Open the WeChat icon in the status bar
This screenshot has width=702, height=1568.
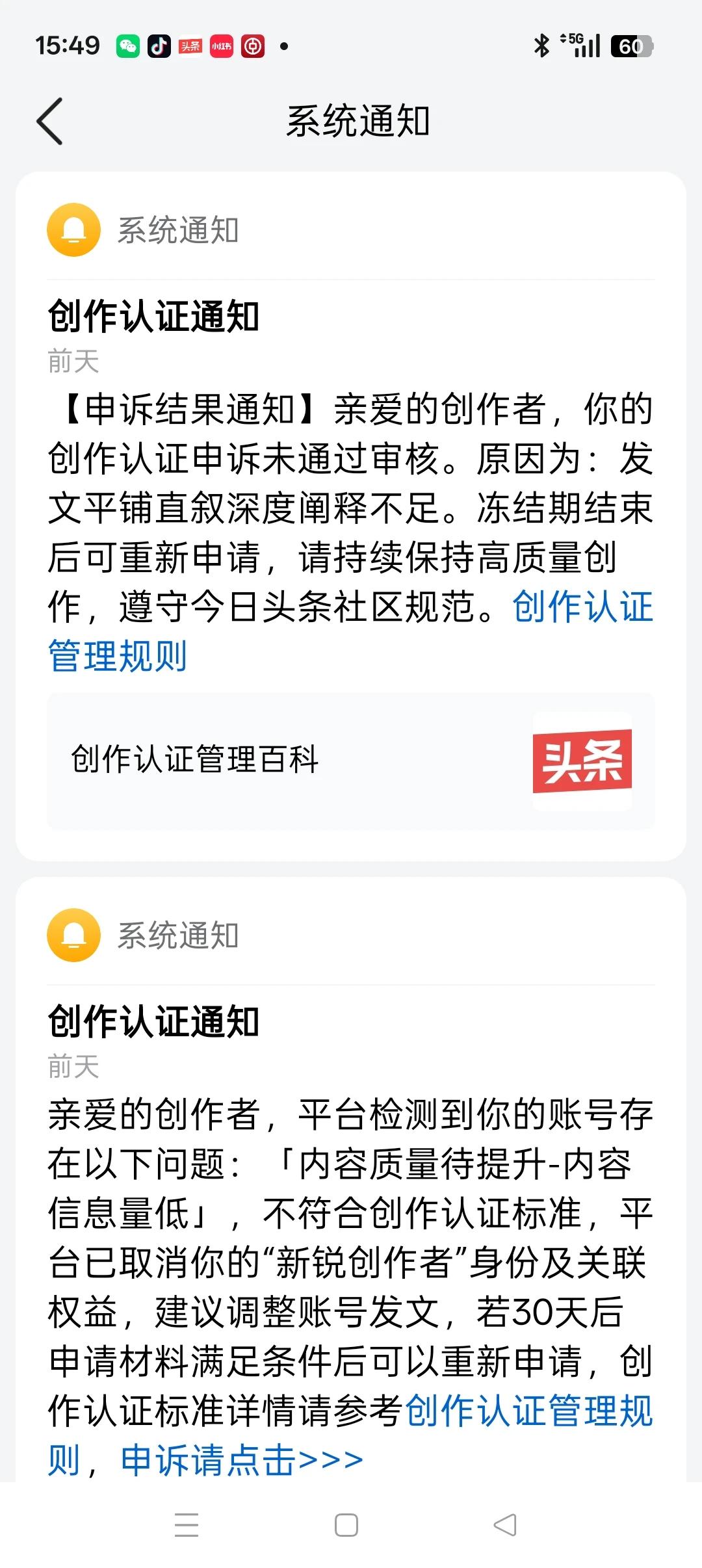[x=127, y=46]
